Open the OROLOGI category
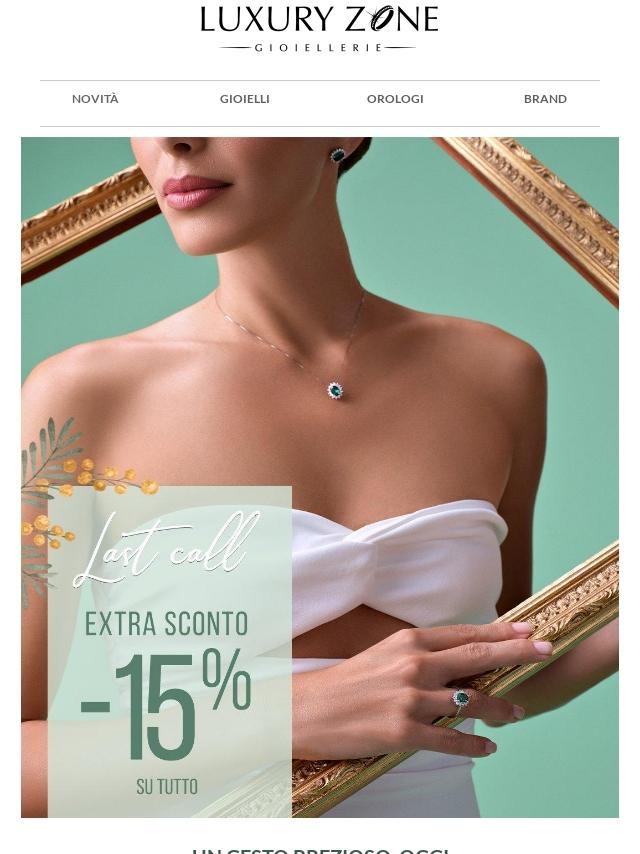Viewport: 640px width, 854px height. (x=395, y=99)
